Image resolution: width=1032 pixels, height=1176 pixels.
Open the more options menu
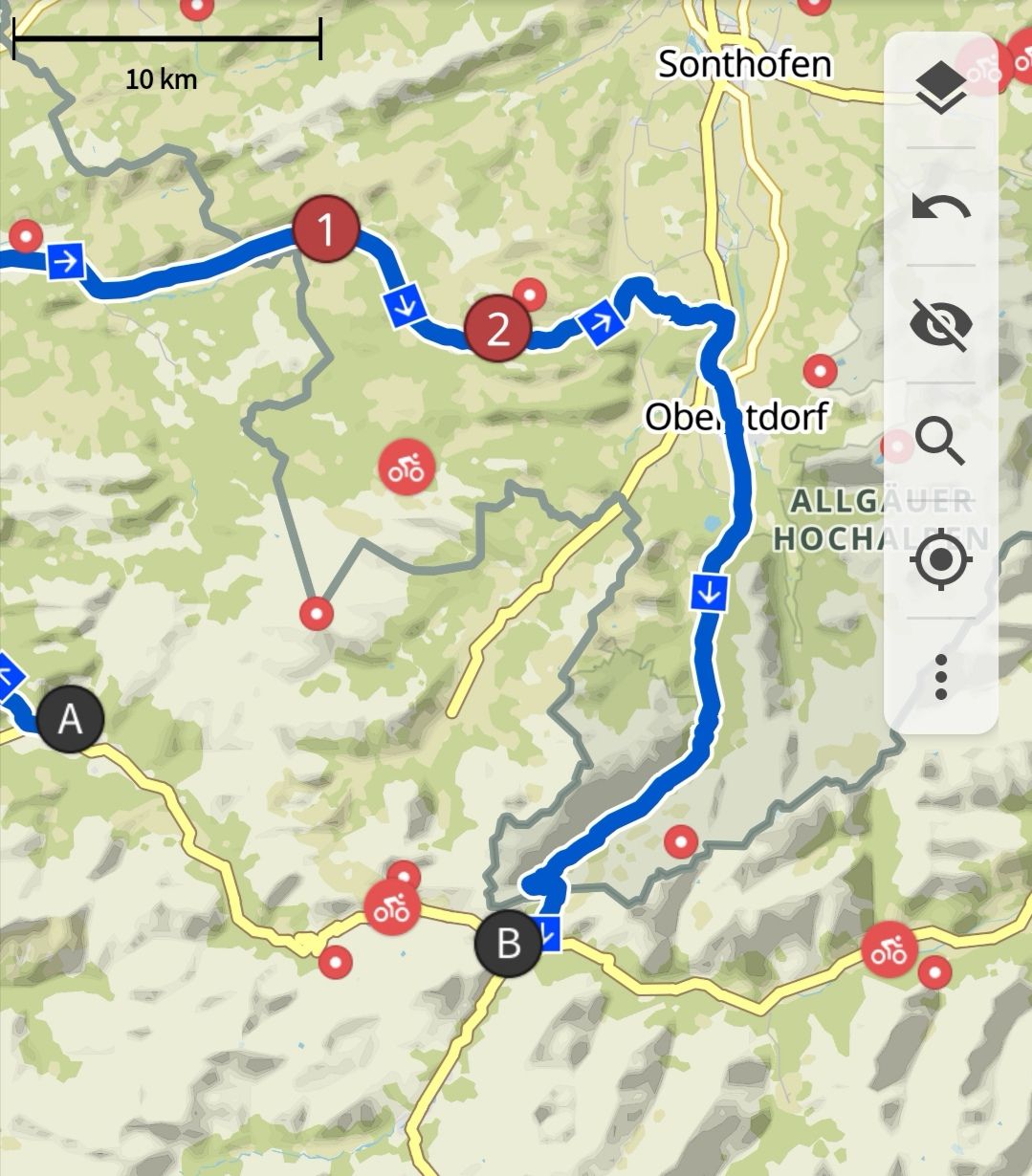click(x=941, y=676)
